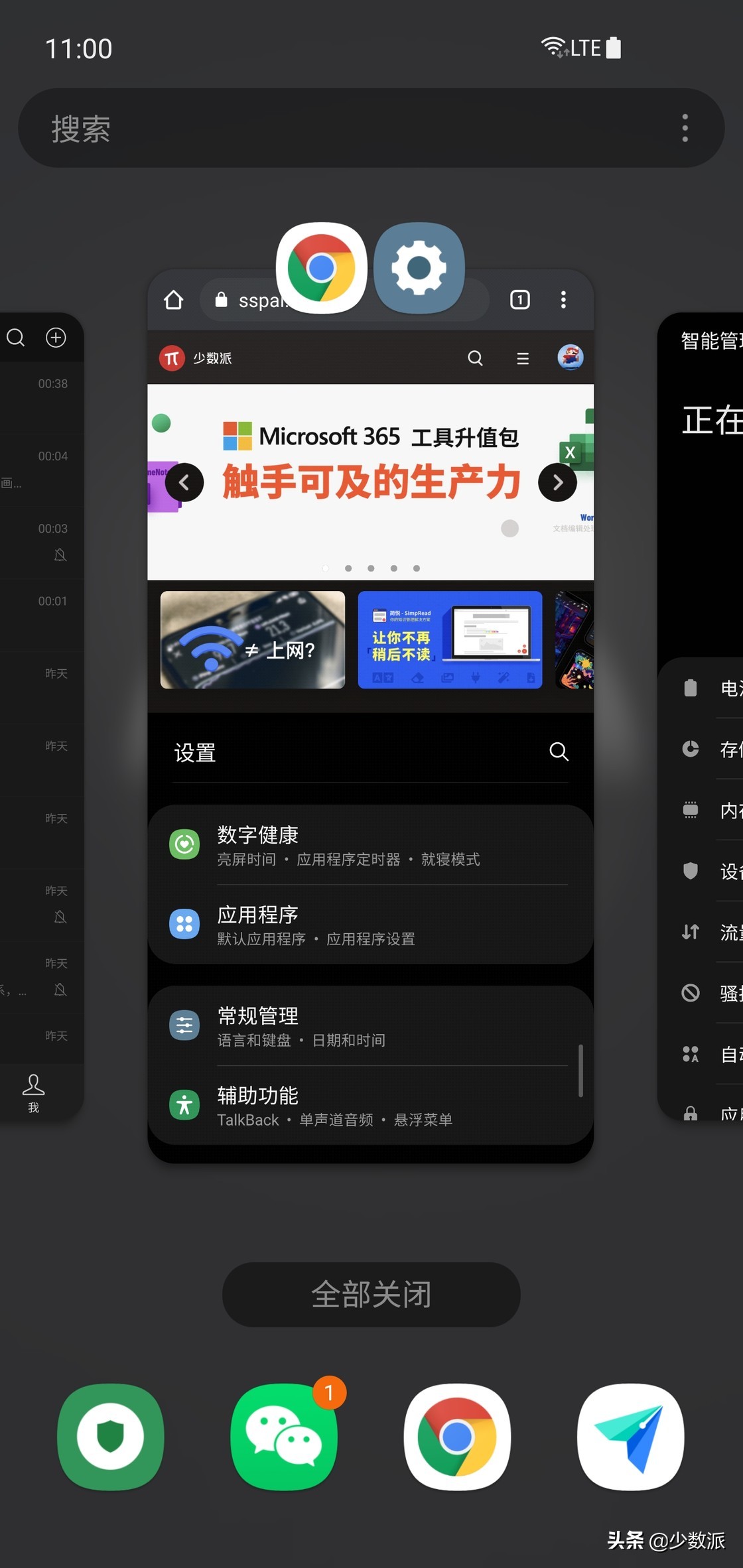Open Chrome's three-dot overflow menu
The image size is (743, 1568).
563,300
